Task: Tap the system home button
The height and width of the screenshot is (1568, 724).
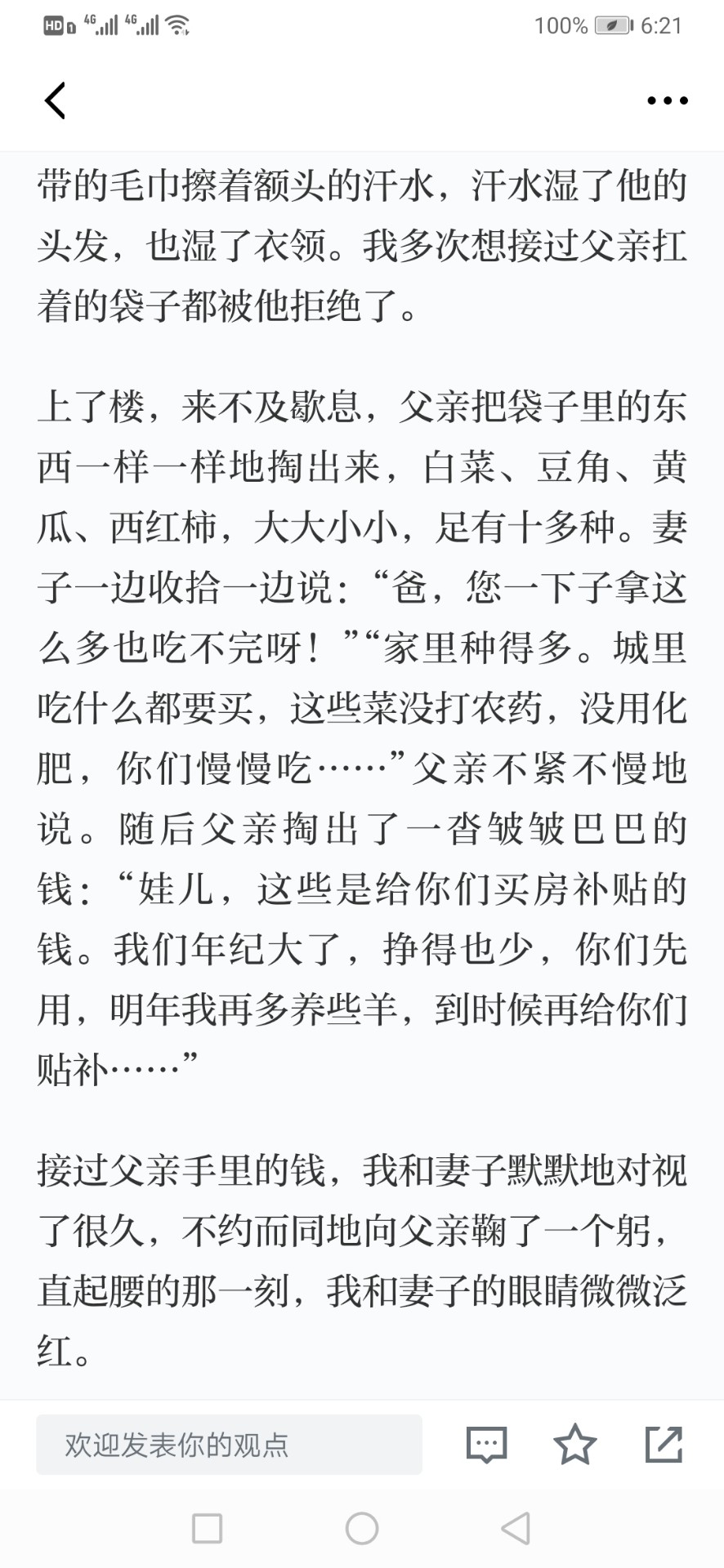Action: pyautogui.click(x=362, y=1528)
